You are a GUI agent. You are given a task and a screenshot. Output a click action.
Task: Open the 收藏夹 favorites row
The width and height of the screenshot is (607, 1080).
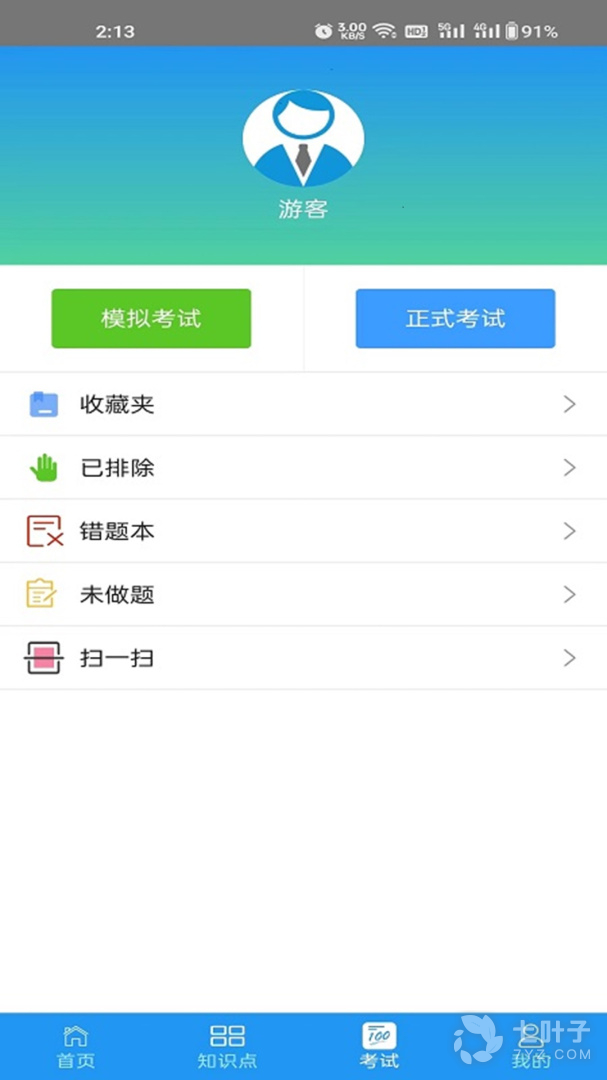coord(303,404)
